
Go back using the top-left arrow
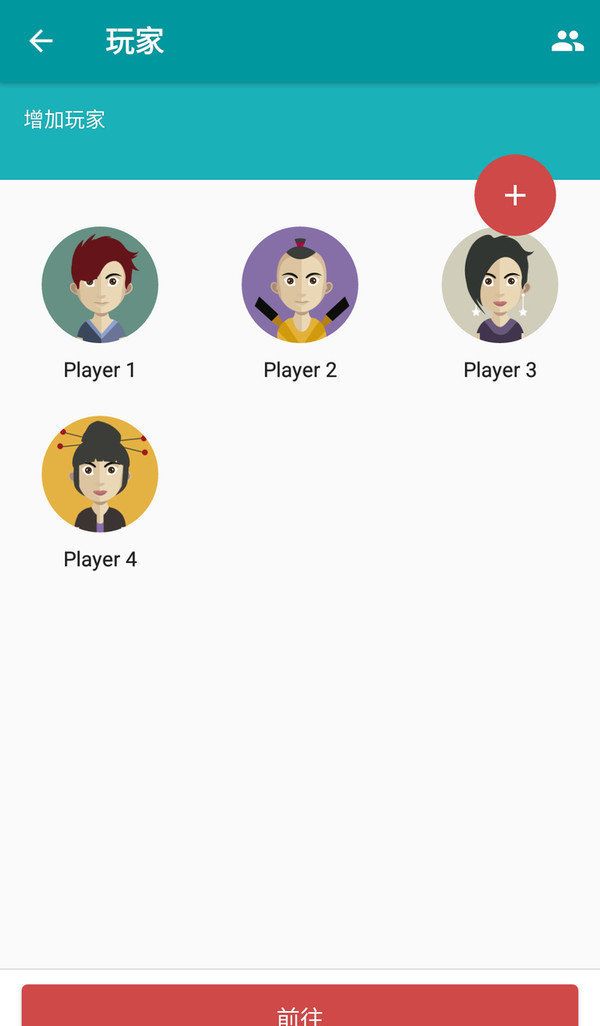[x=40, y=41]
